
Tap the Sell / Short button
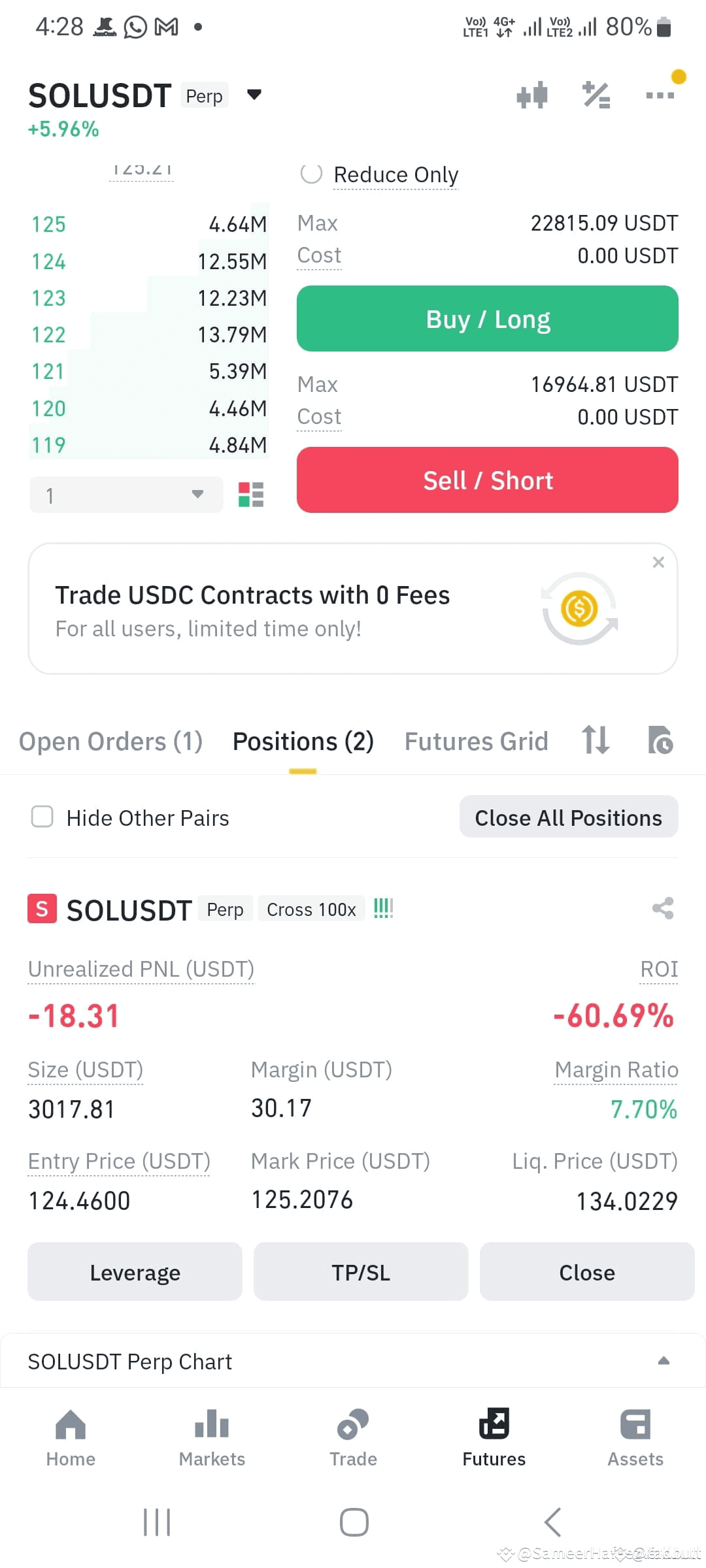click(488, 480)
